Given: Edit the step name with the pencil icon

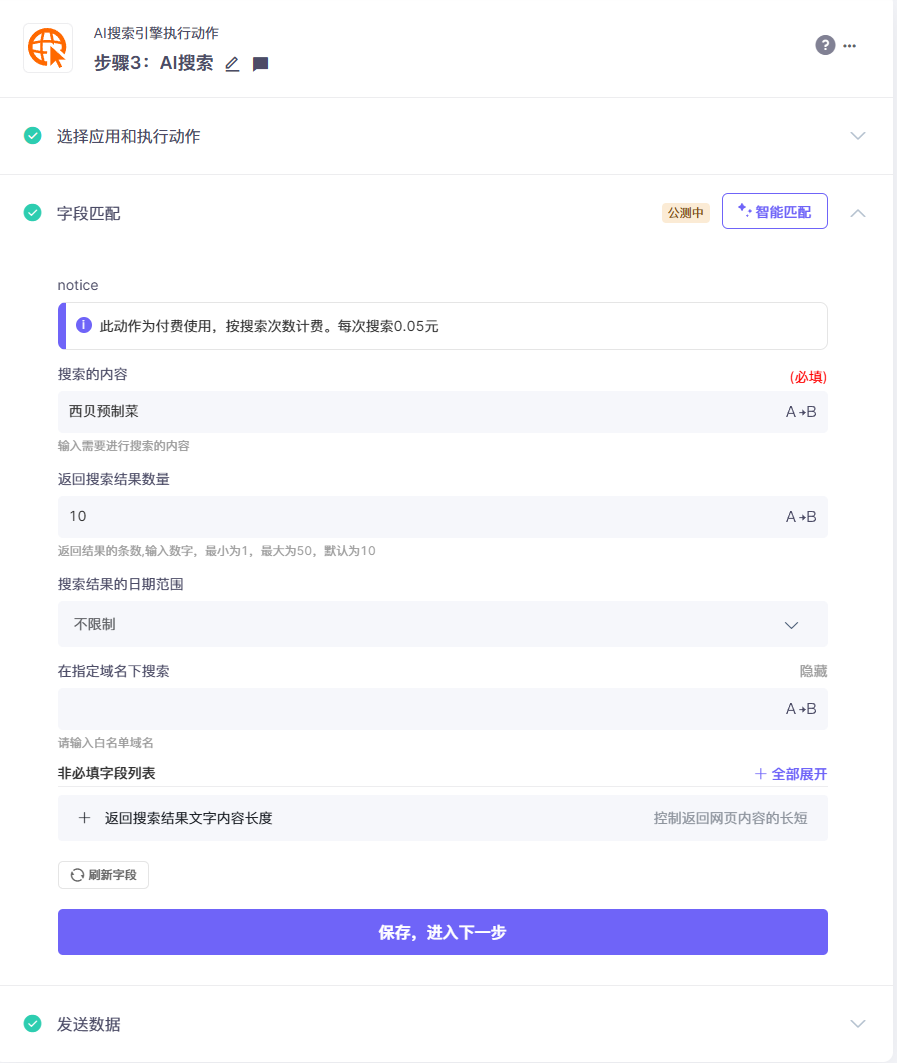Looking at the screenshot, I should tap(232, 64).
